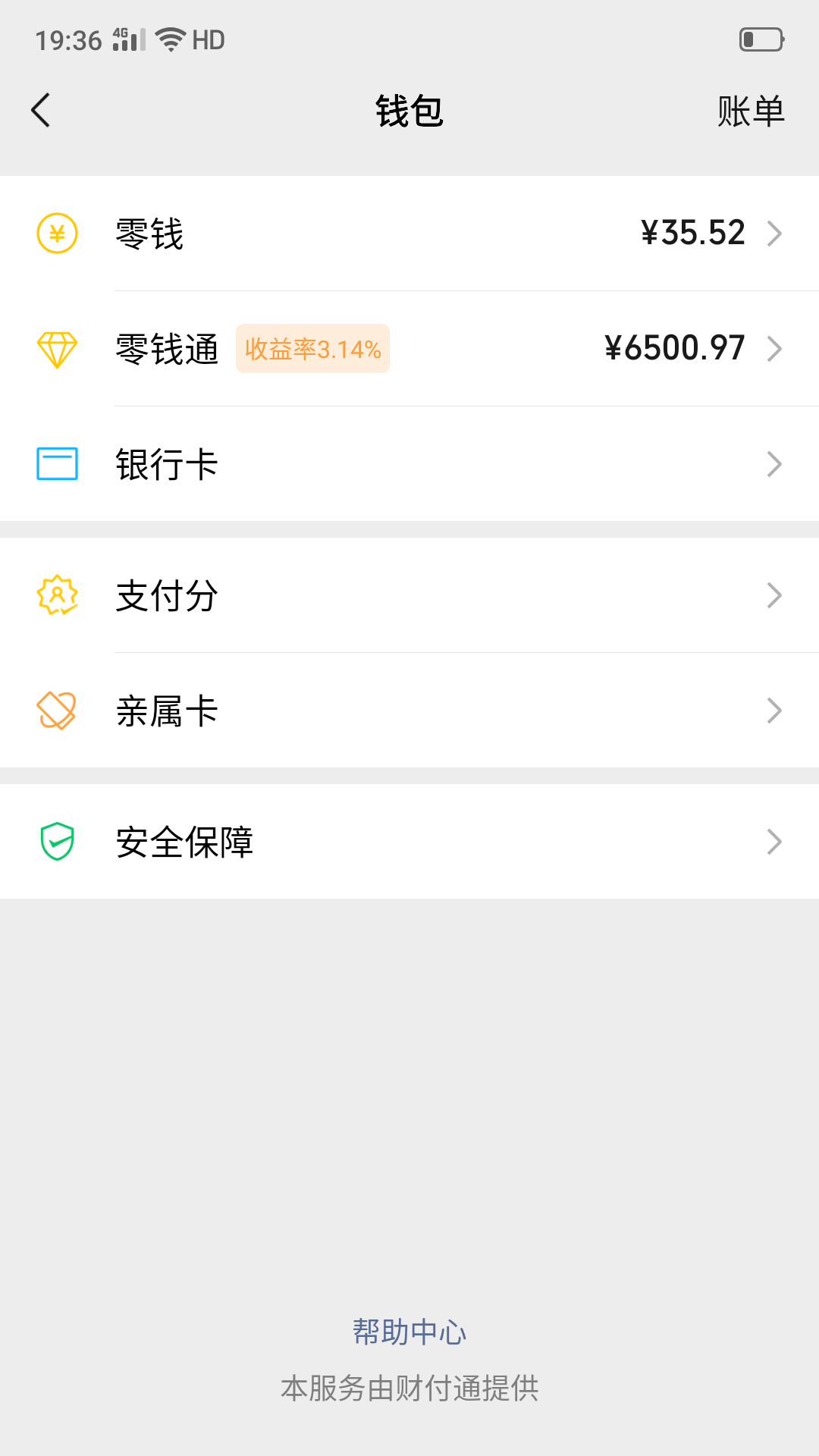This screenshot has height=1456, width=819.
Task: Open the 零钱 balance row
Action: (x=409, y=234)
